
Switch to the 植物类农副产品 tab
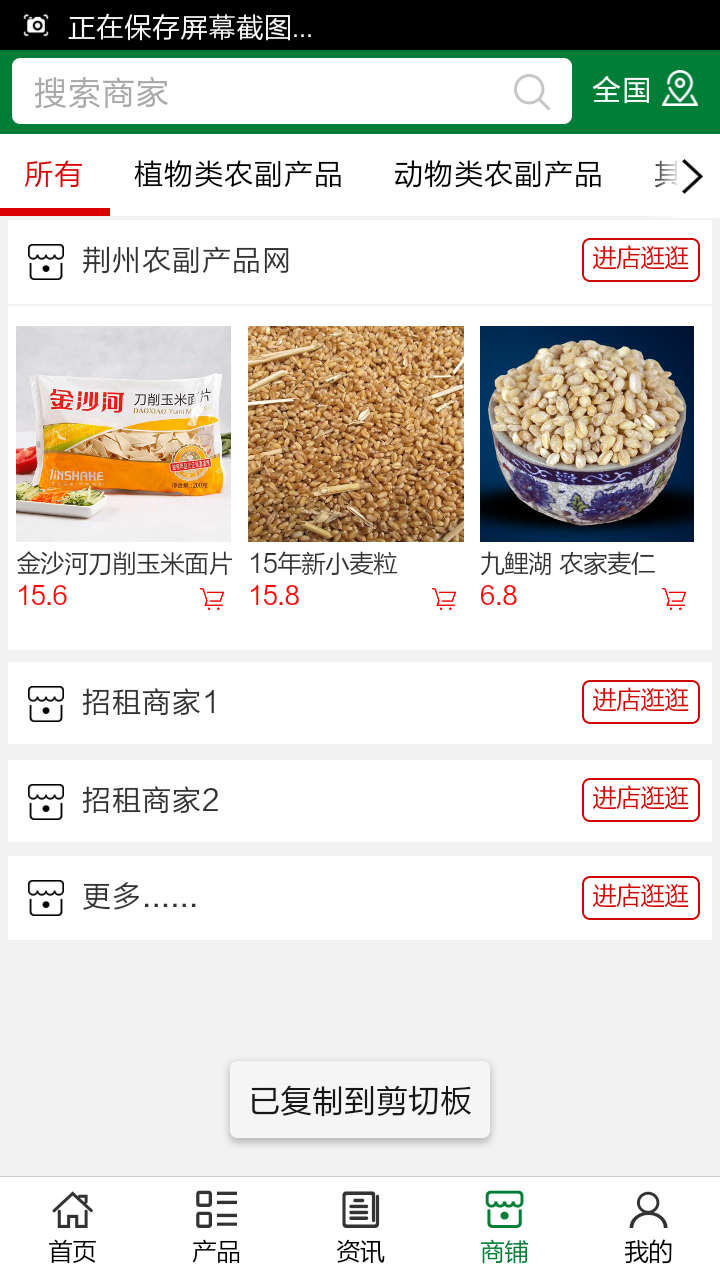(x=238, y=175)
